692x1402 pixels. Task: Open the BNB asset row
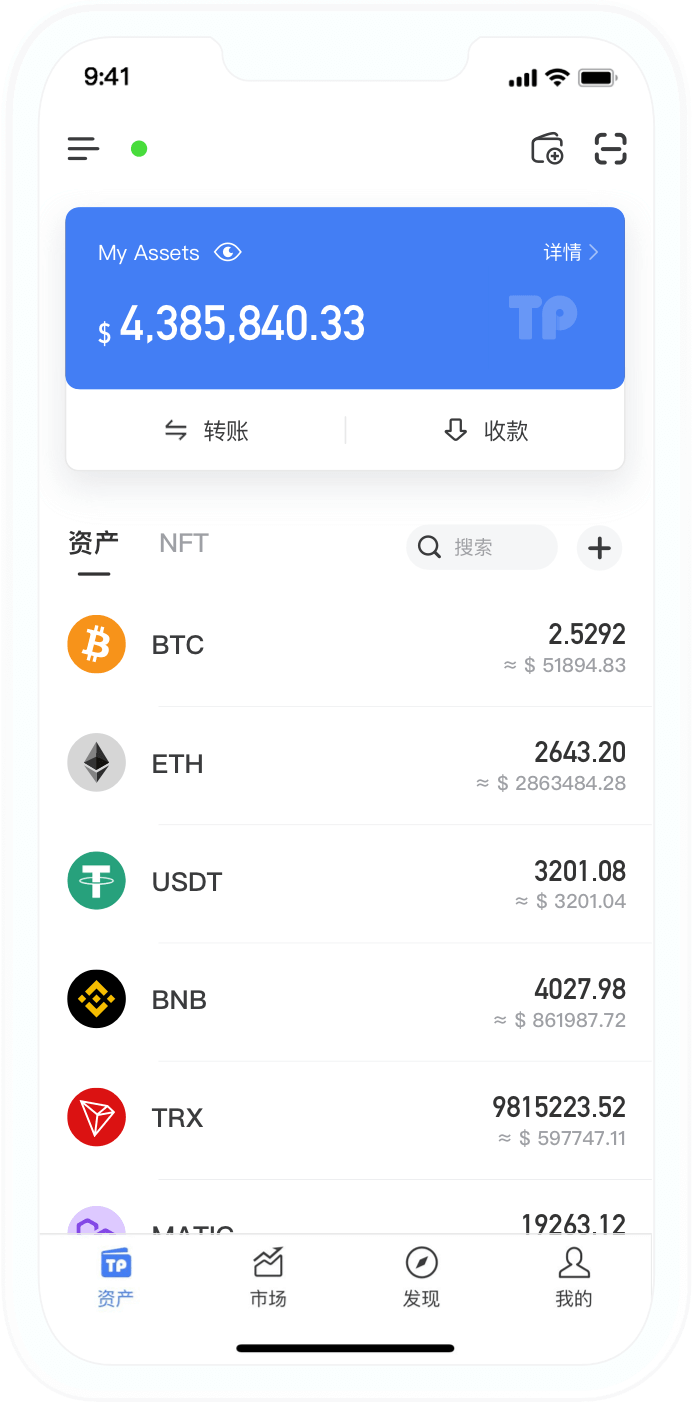pos(346,1001)
